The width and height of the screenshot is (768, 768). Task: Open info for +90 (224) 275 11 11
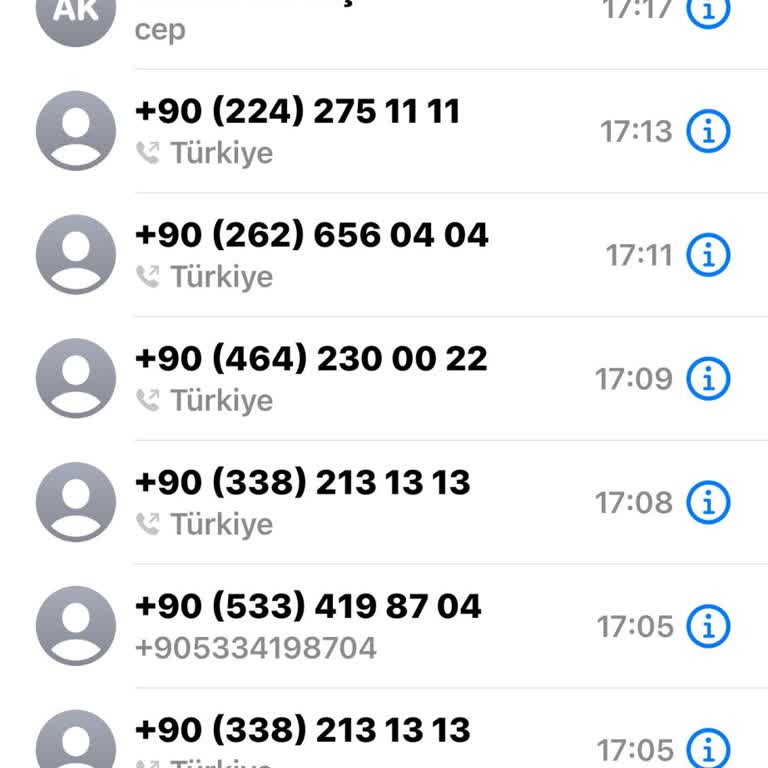click(708, 131)
